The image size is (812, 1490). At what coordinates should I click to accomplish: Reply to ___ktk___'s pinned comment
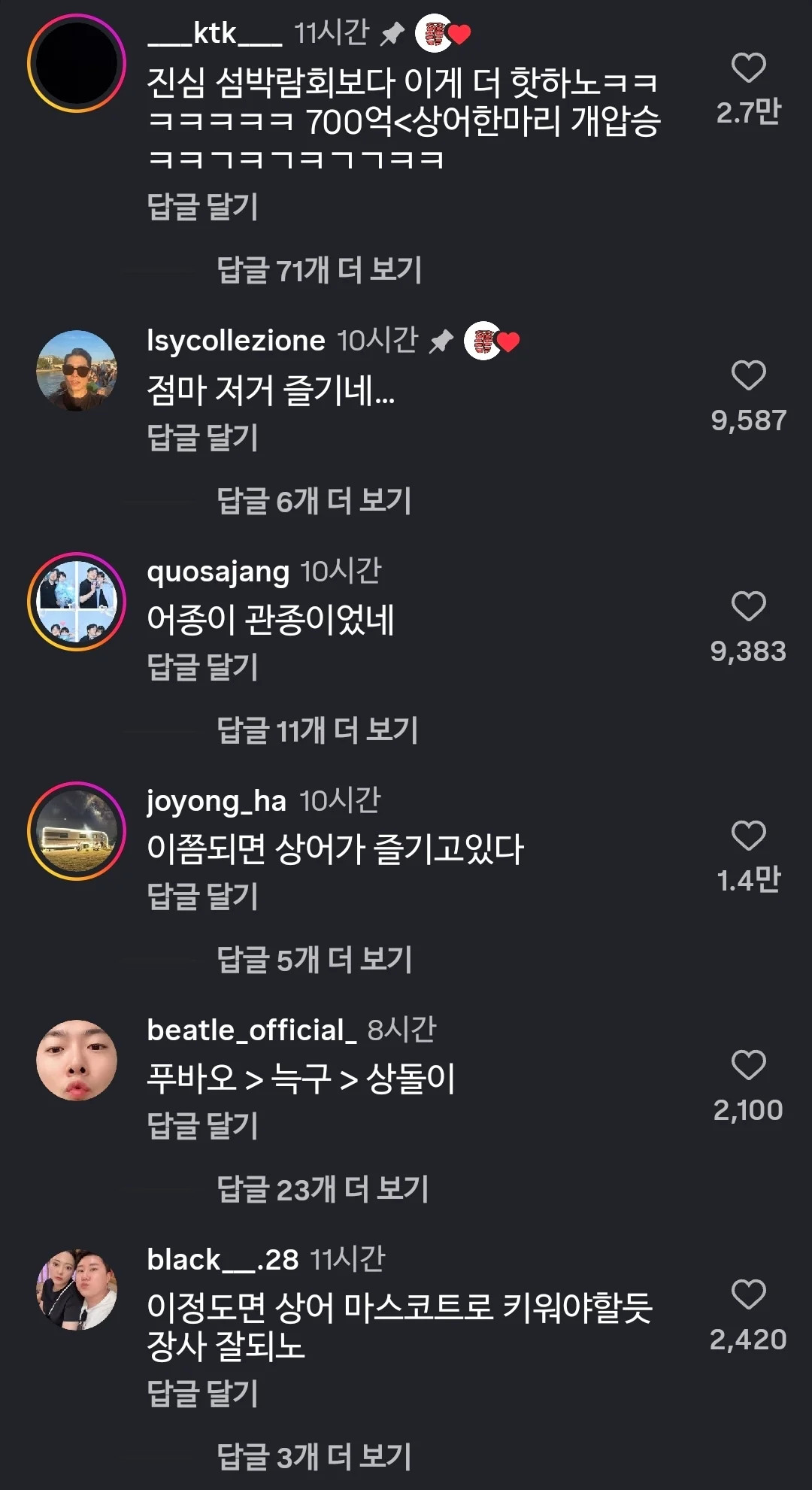pos(203,206)
